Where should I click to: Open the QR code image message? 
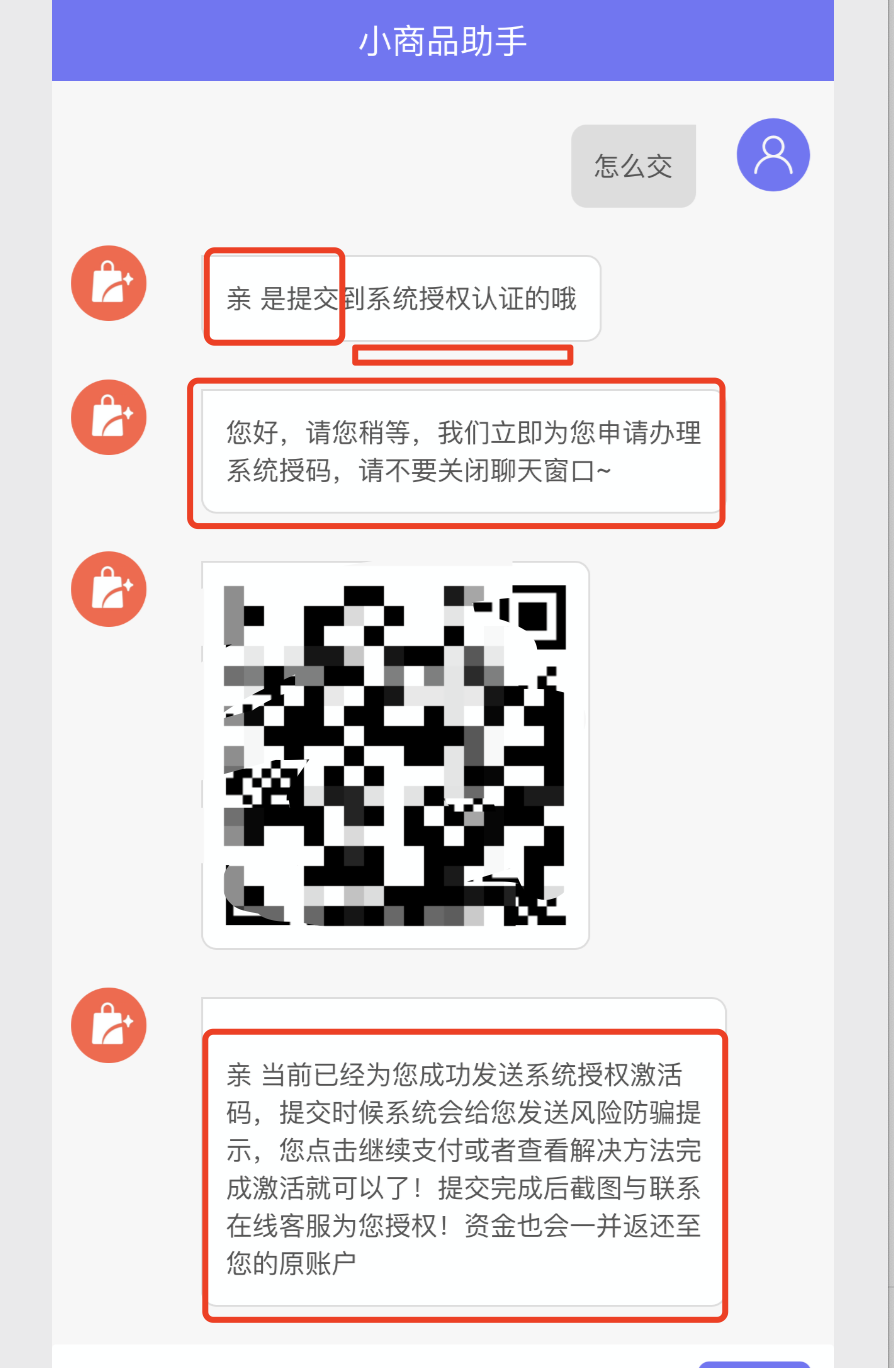[x=395, y=755]
